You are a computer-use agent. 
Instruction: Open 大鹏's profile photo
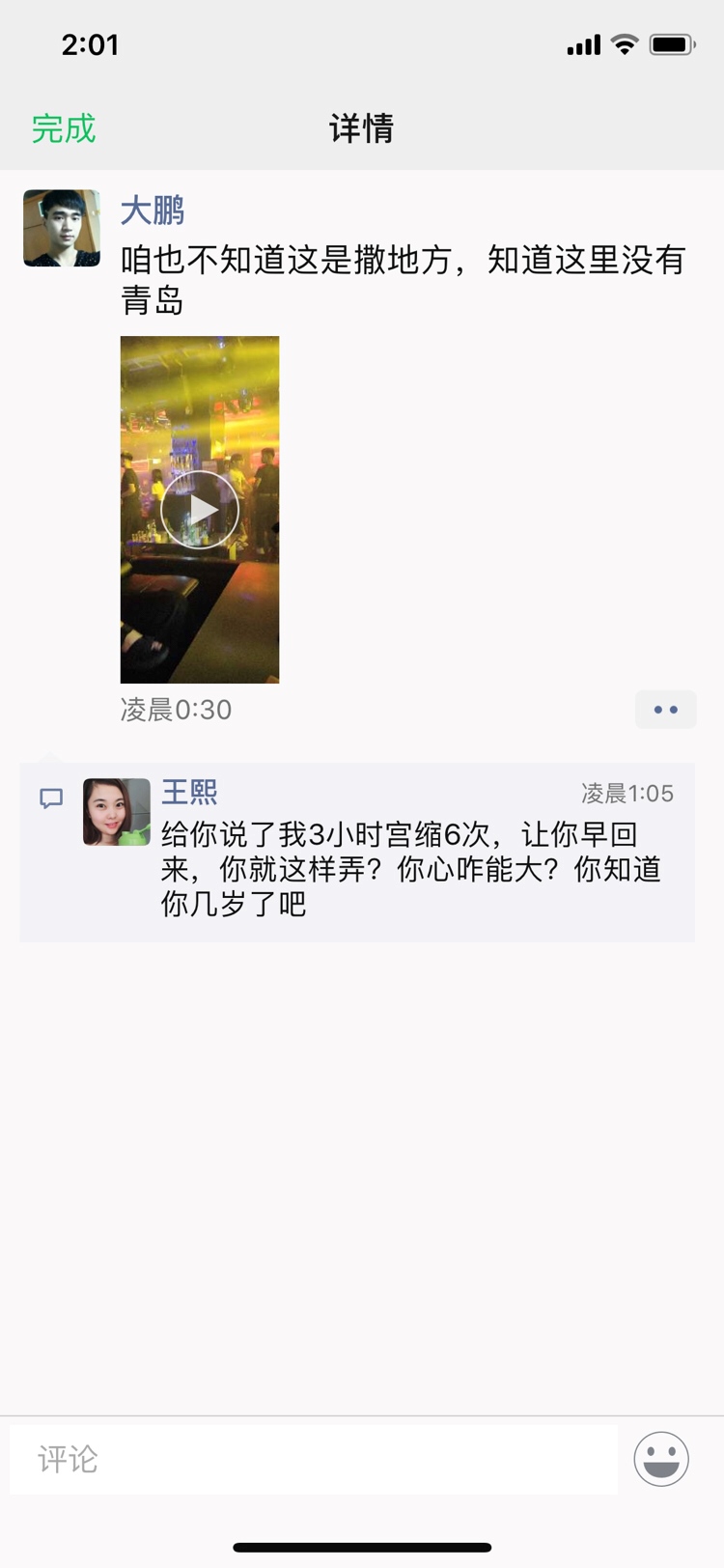pyautogui.click(x=62, y=228)
